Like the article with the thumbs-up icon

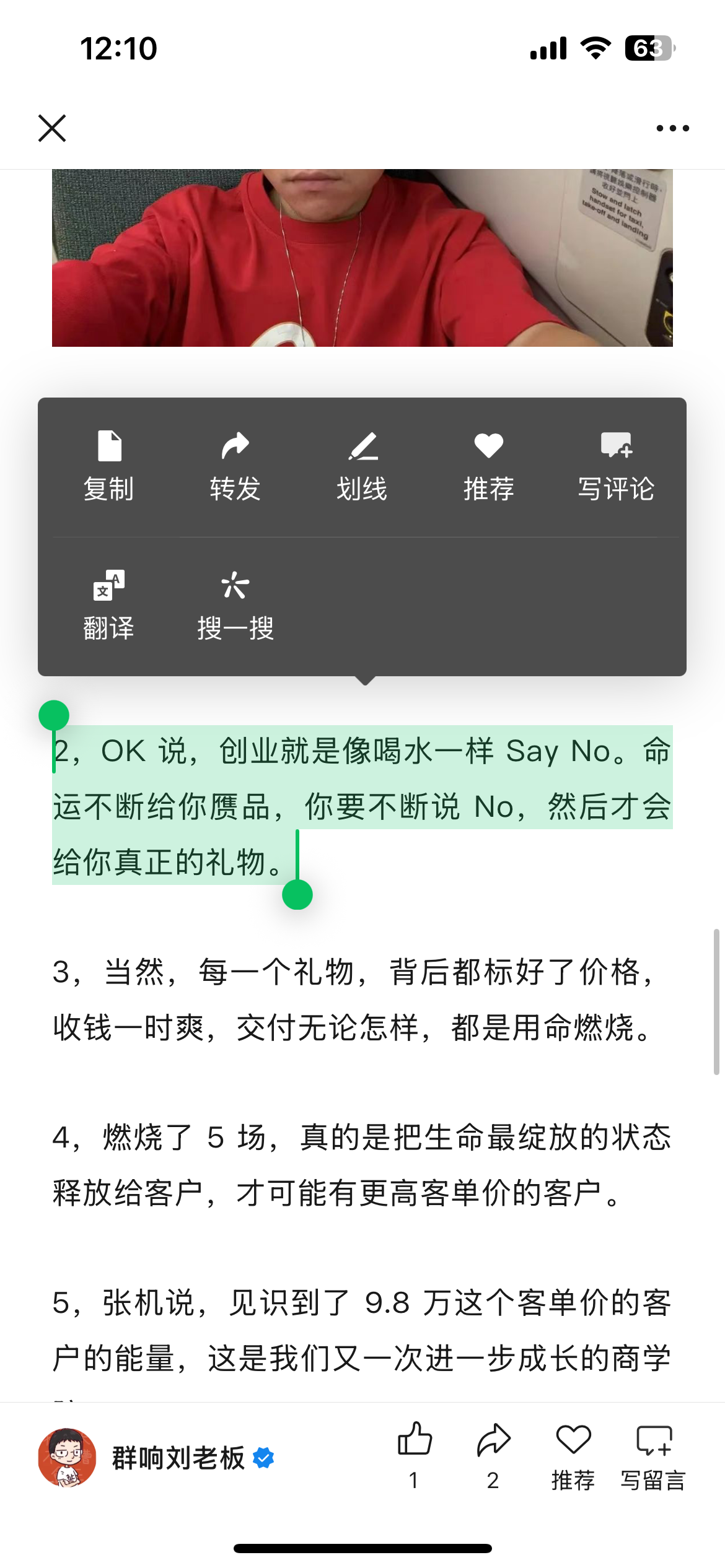tap(414, 1455)
